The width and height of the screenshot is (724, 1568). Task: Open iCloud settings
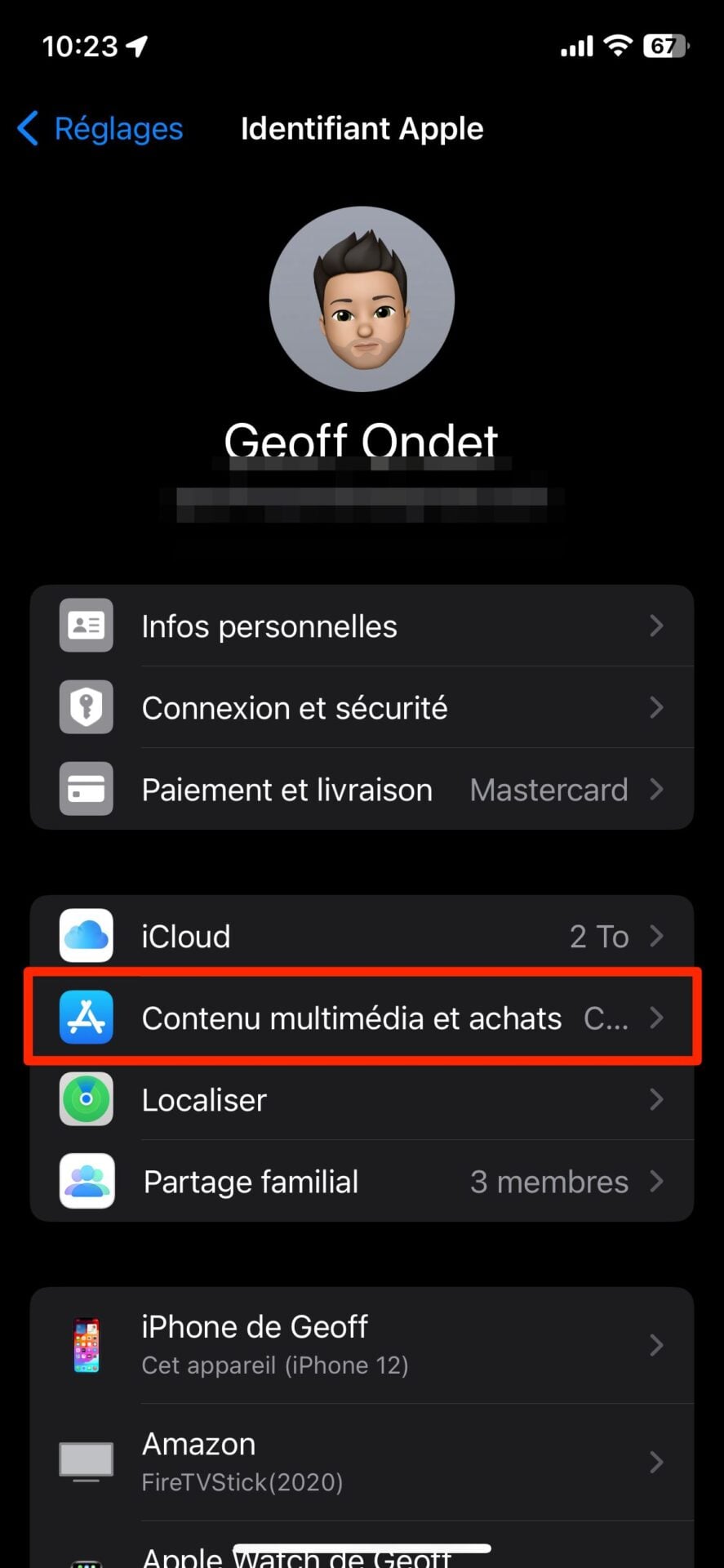coord(362,937)
